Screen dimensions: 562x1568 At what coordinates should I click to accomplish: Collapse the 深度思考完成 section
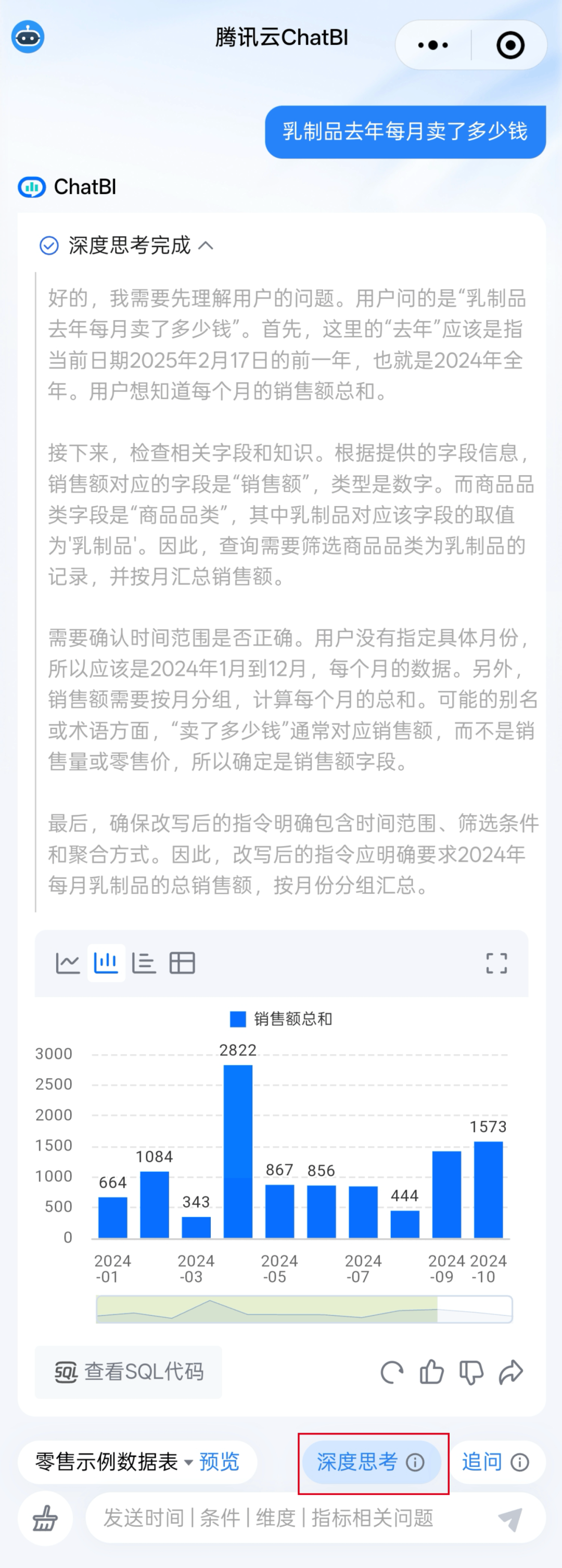pyautogui.click(x=206, y=246)
